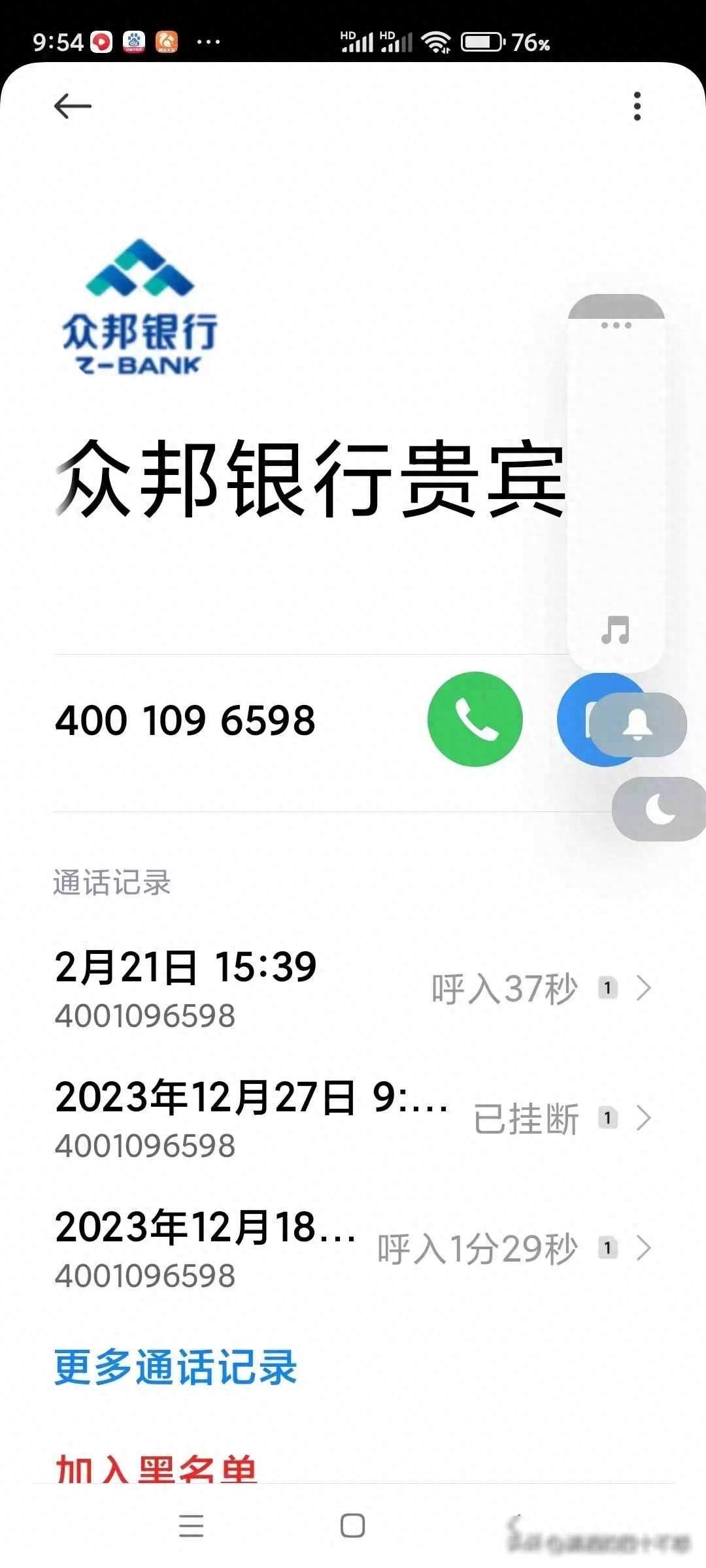Go back using the top arrow
Image resolution: width=706 pixels, height=1568 pixels.
[73, 106]
